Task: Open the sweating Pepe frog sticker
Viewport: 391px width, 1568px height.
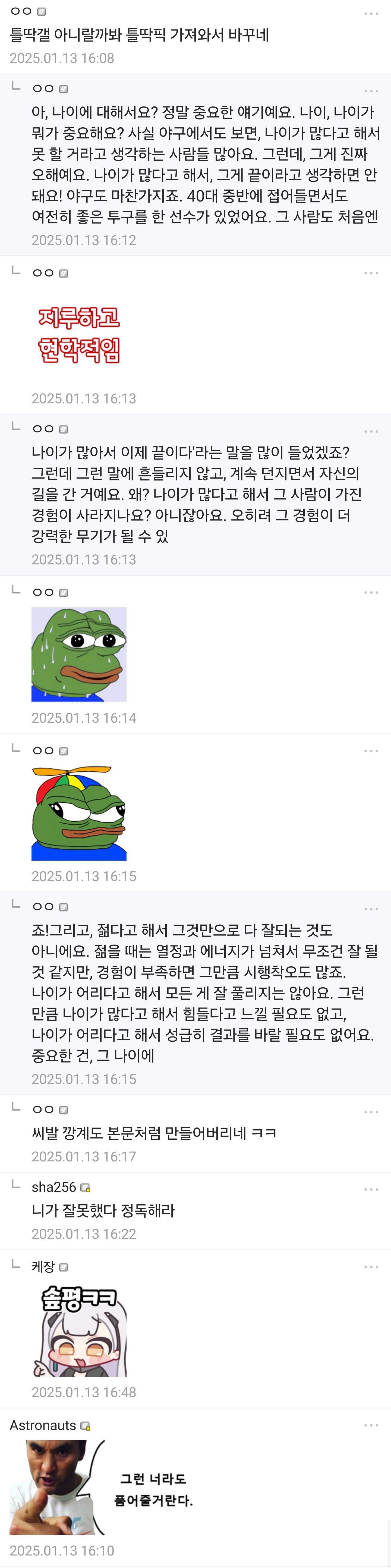Action: pyautogui.click(x=79, y=654)
